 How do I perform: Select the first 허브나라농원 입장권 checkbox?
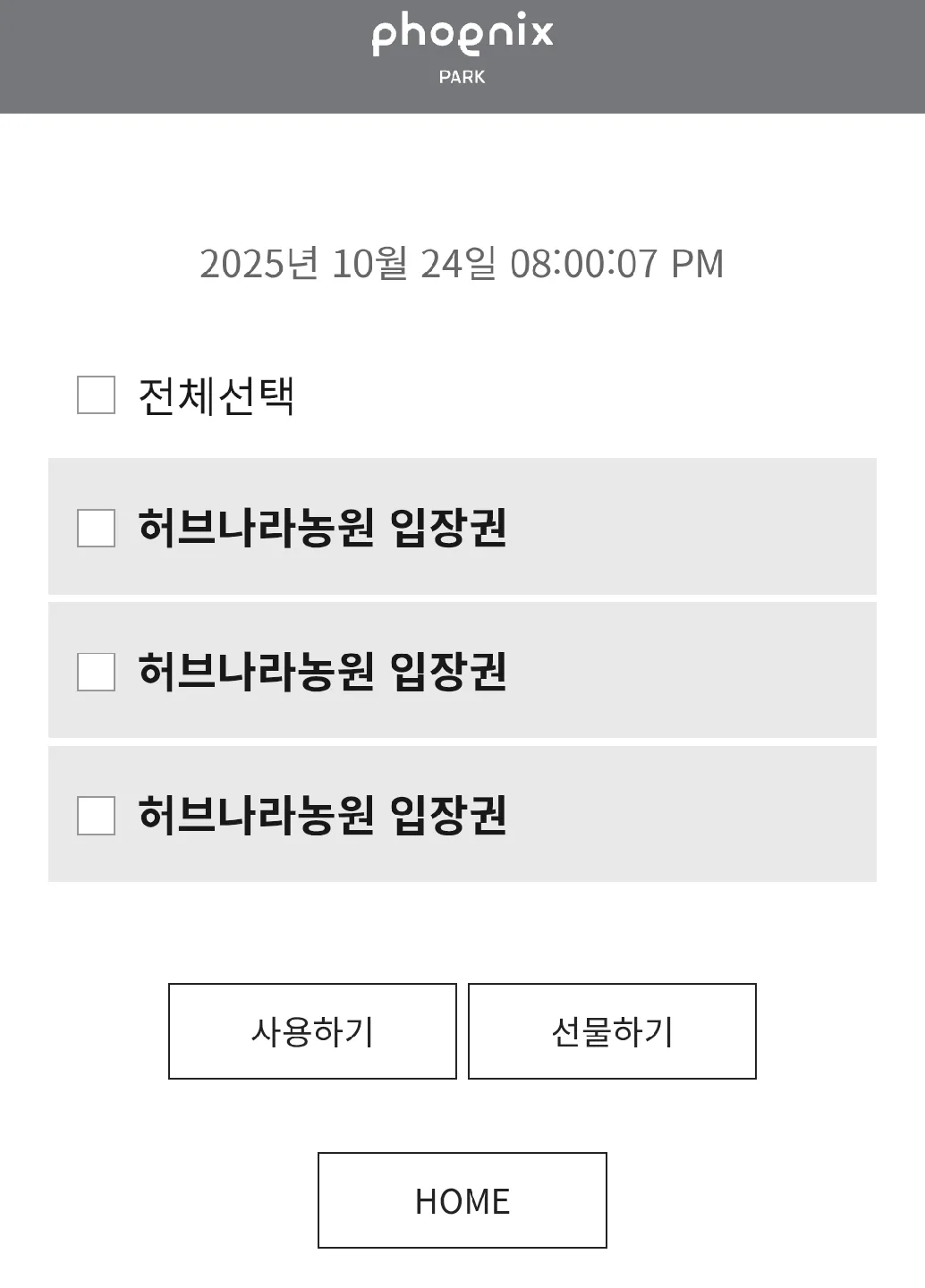click(97, 528)
